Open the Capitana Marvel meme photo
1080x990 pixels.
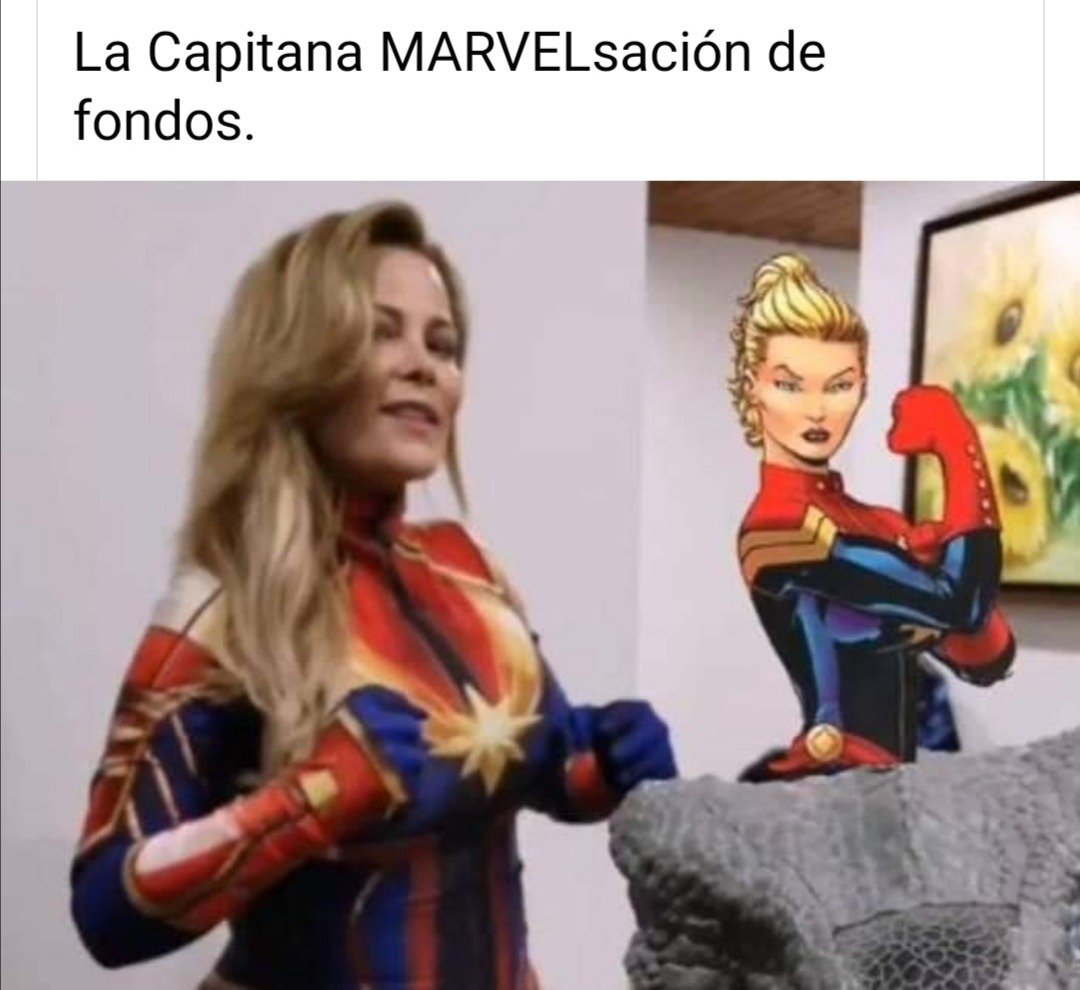tap(540, 585)
